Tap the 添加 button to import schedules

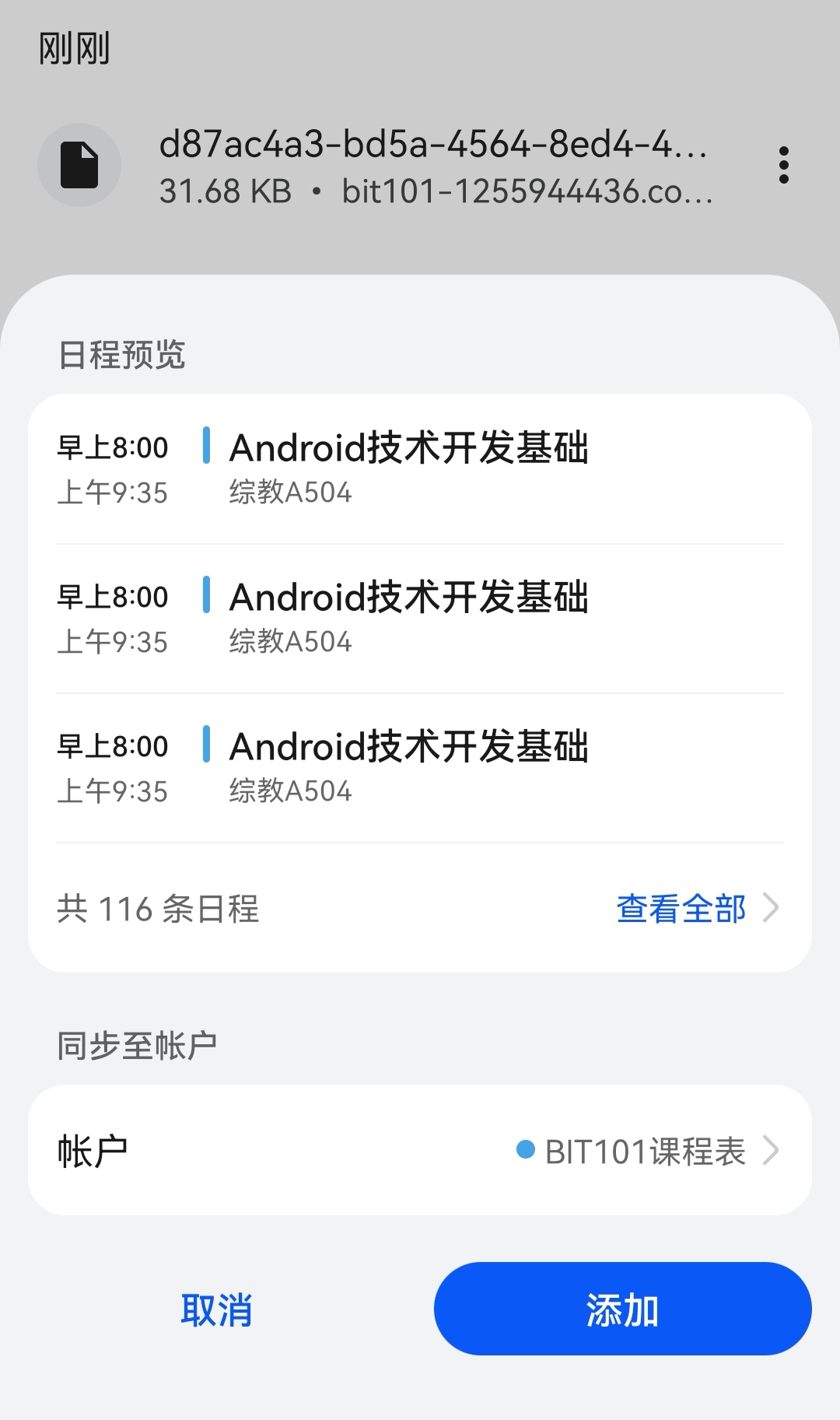[x=622, y=1310]
